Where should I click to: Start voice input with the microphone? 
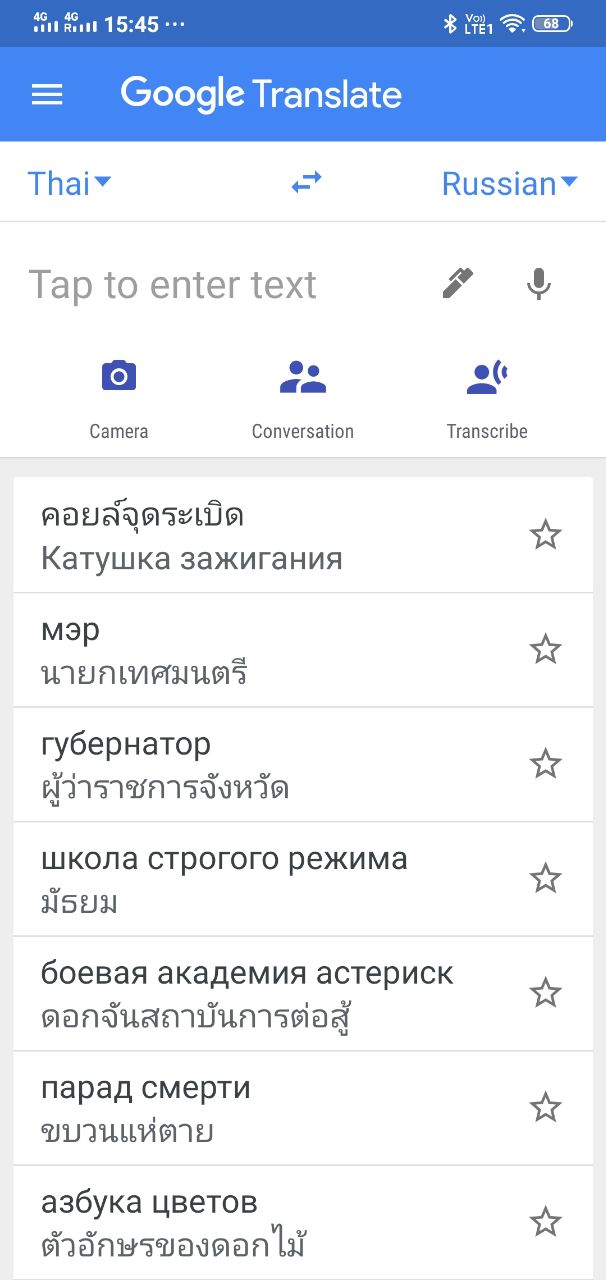(x=539, y=284)
